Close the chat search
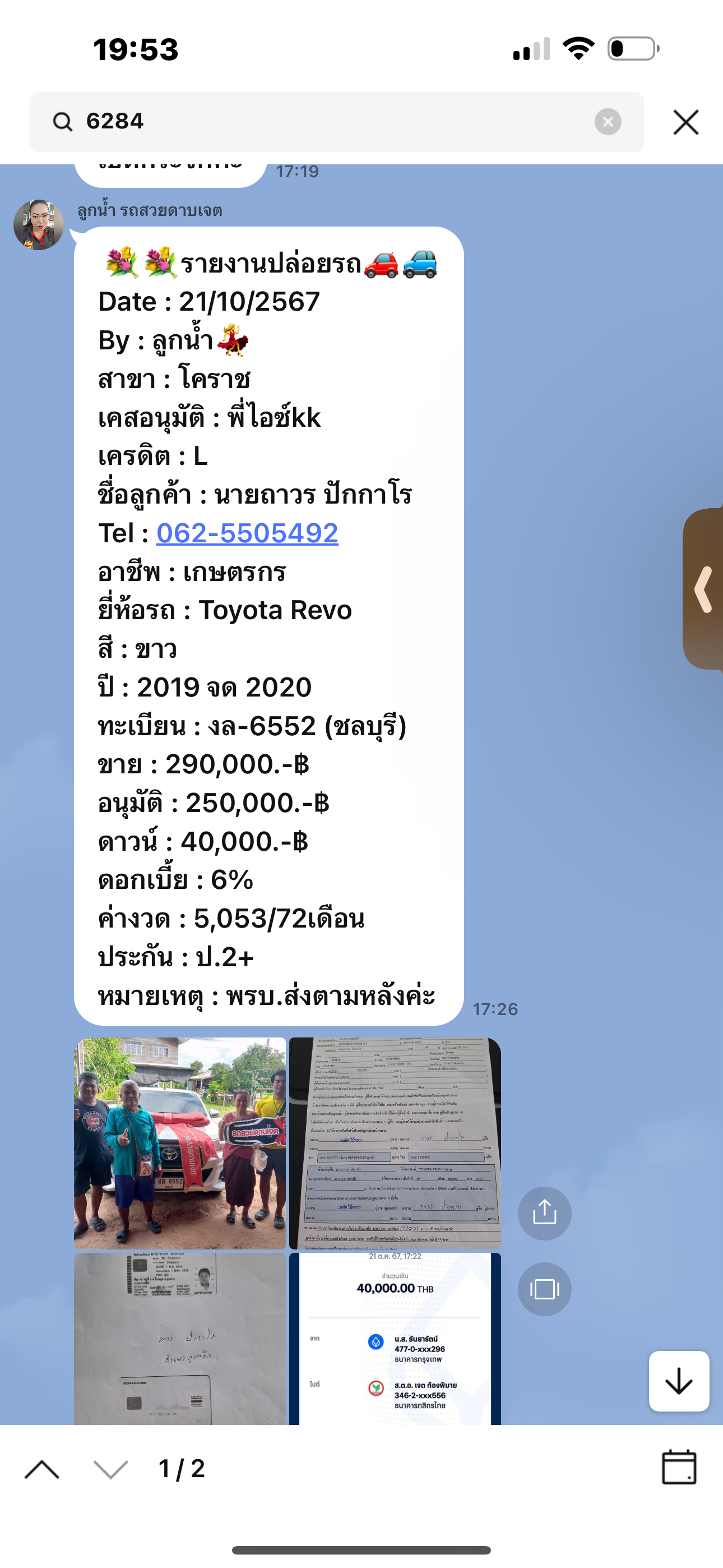This screenshot has height=1568, width=723. point(686,122)
